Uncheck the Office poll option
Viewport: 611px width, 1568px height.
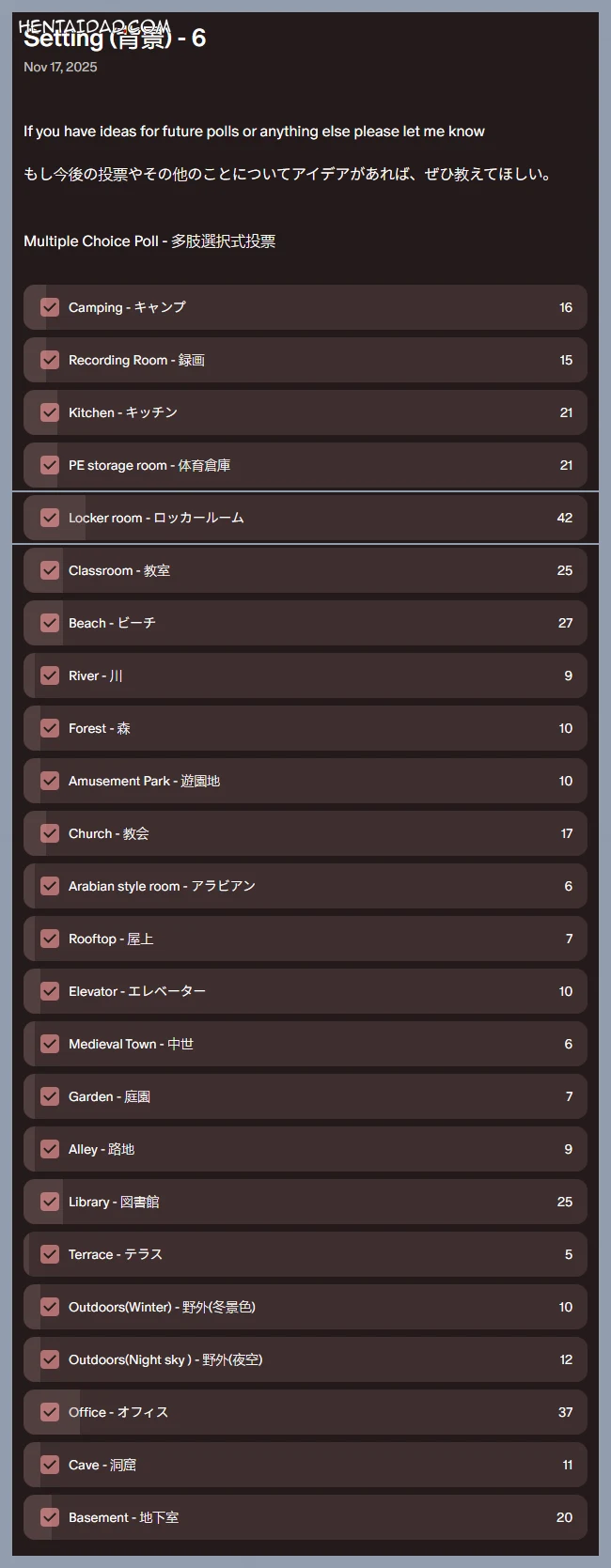[50, 1412]
